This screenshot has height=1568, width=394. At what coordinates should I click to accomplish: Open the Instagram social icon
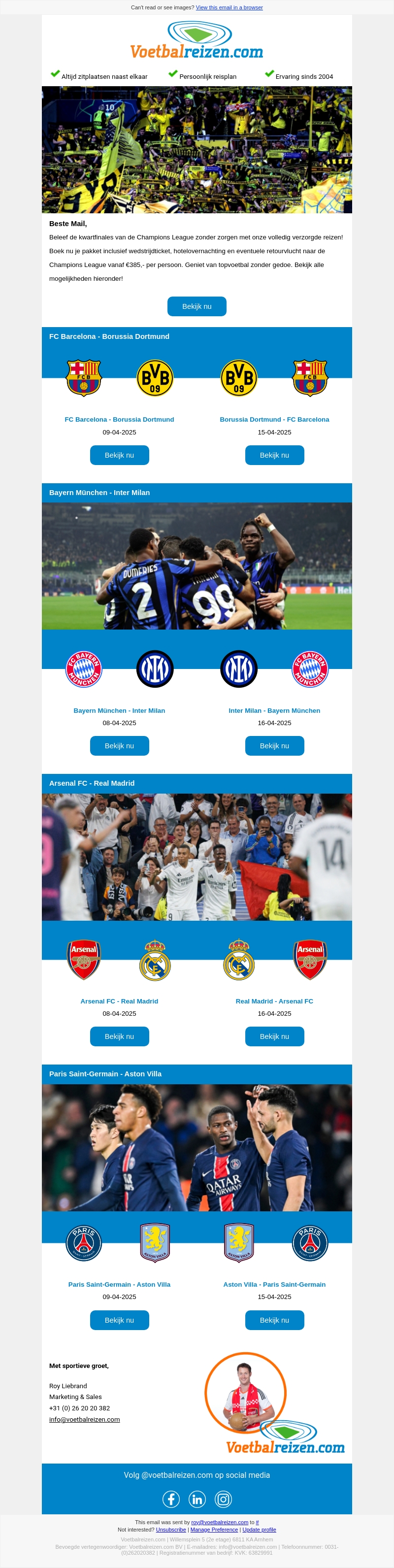(x=224, y=1499)
